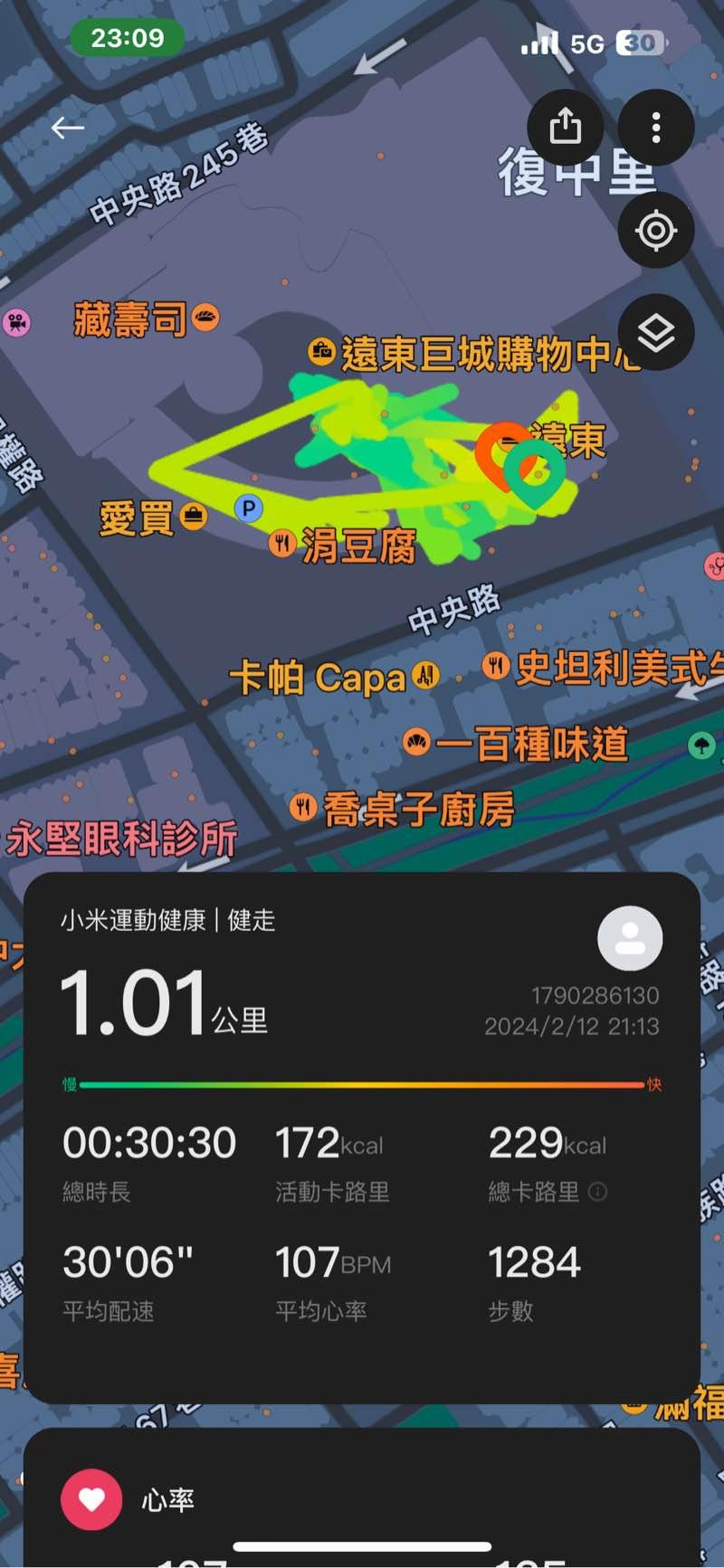Change the map layer style
This screenshot has height=1568, width=724.
click(x=656, y=333)
